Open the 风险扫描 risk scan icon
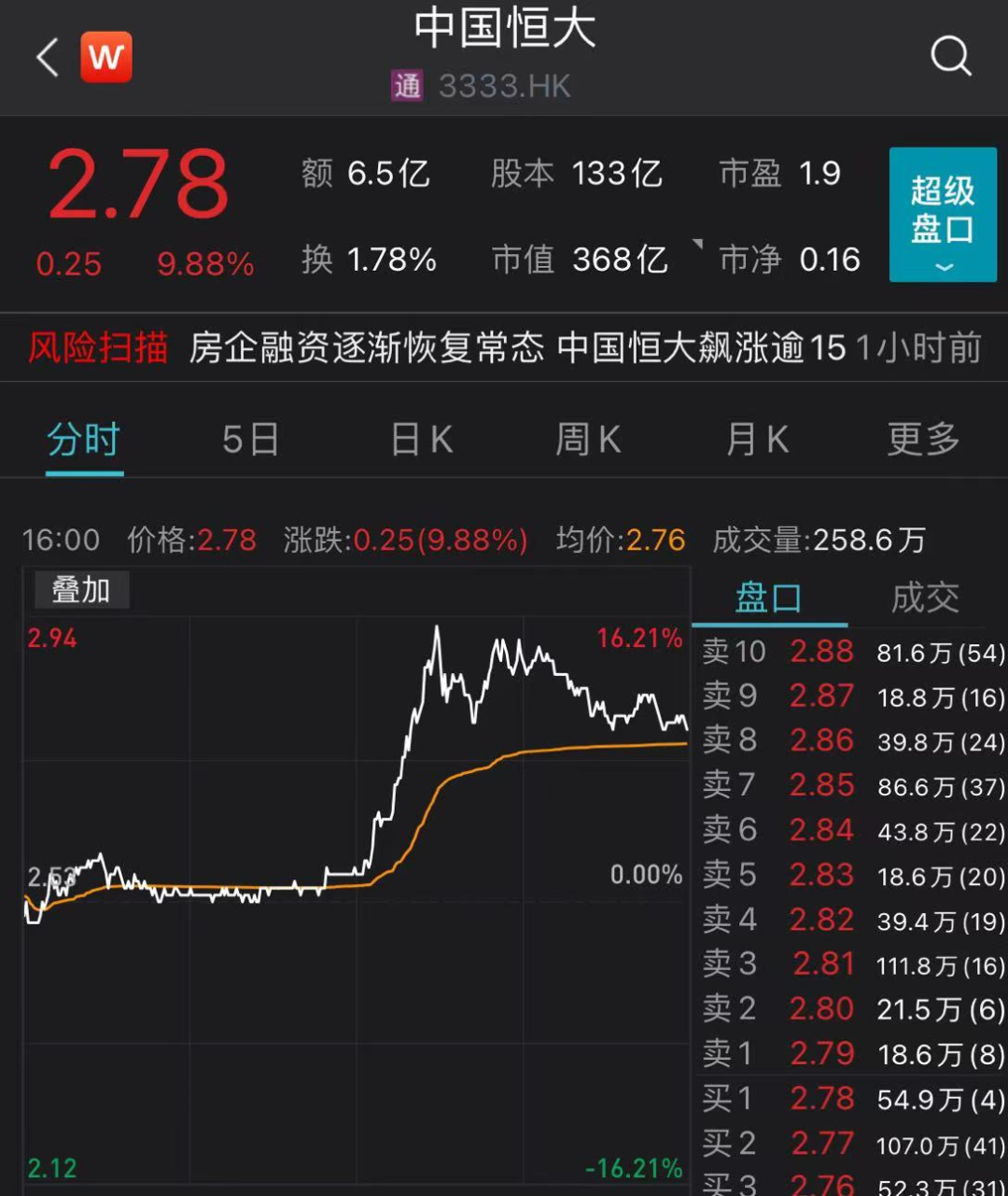1008x1196 pixels. [97, 345]
